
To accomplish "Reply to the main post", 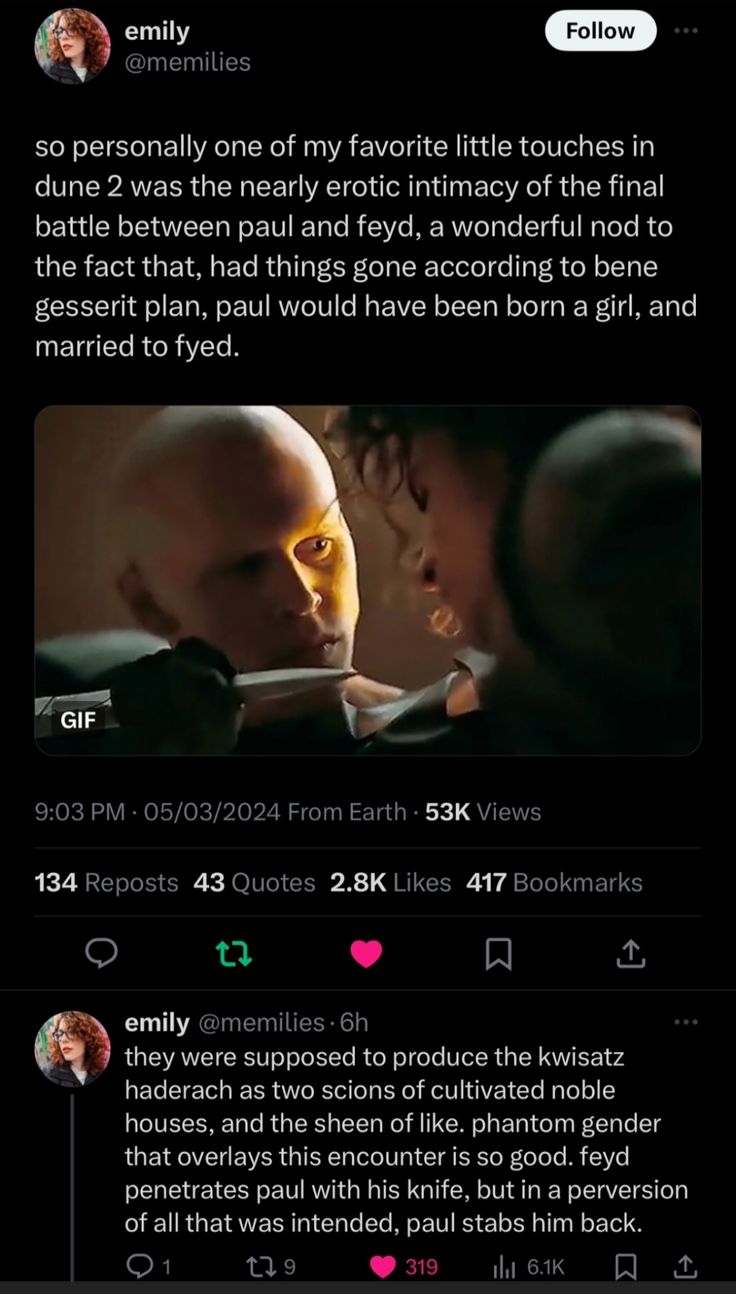I will 101,956.
